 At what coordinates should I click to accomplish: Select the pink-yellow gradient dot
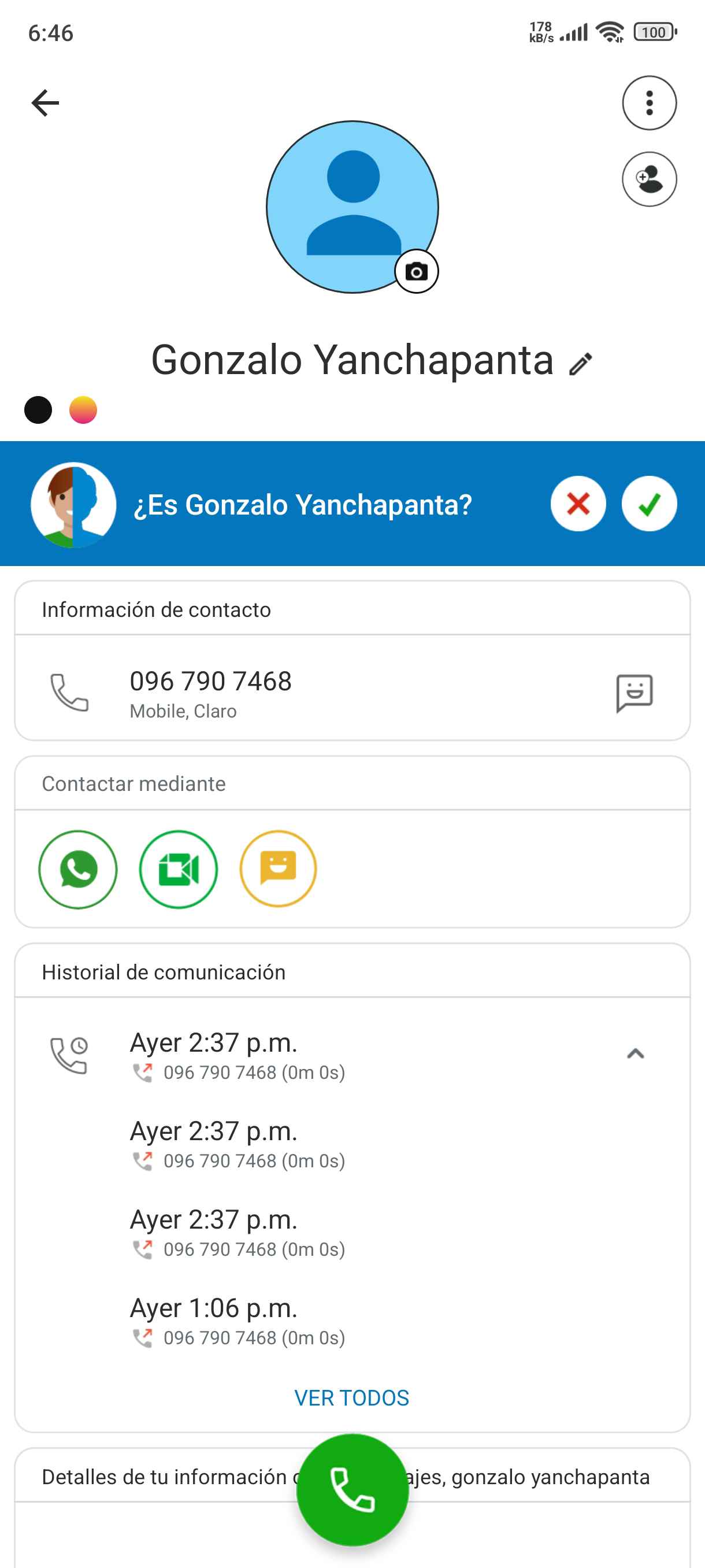click(83, 410)
